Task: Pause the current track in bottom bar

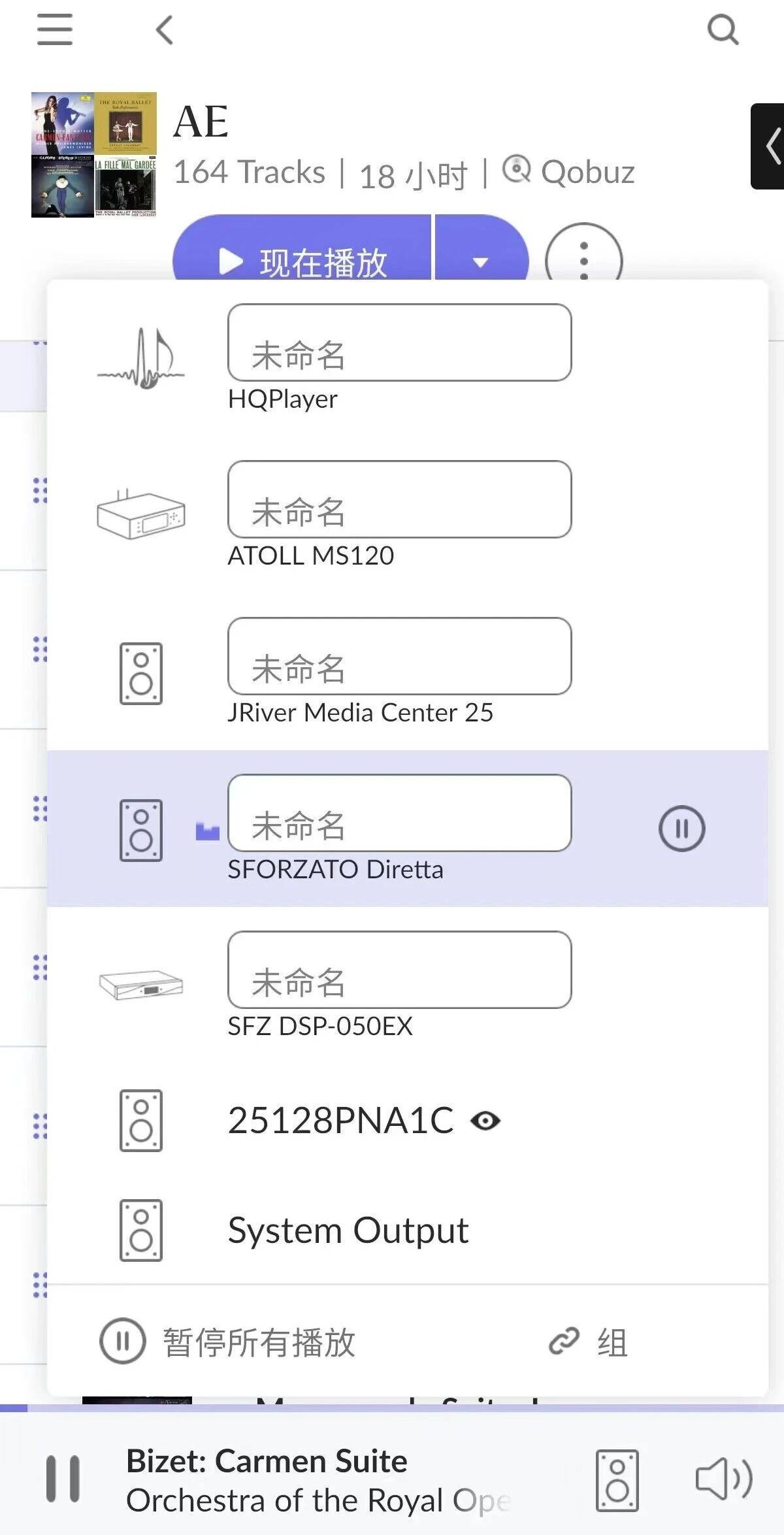Action: 63,1479
